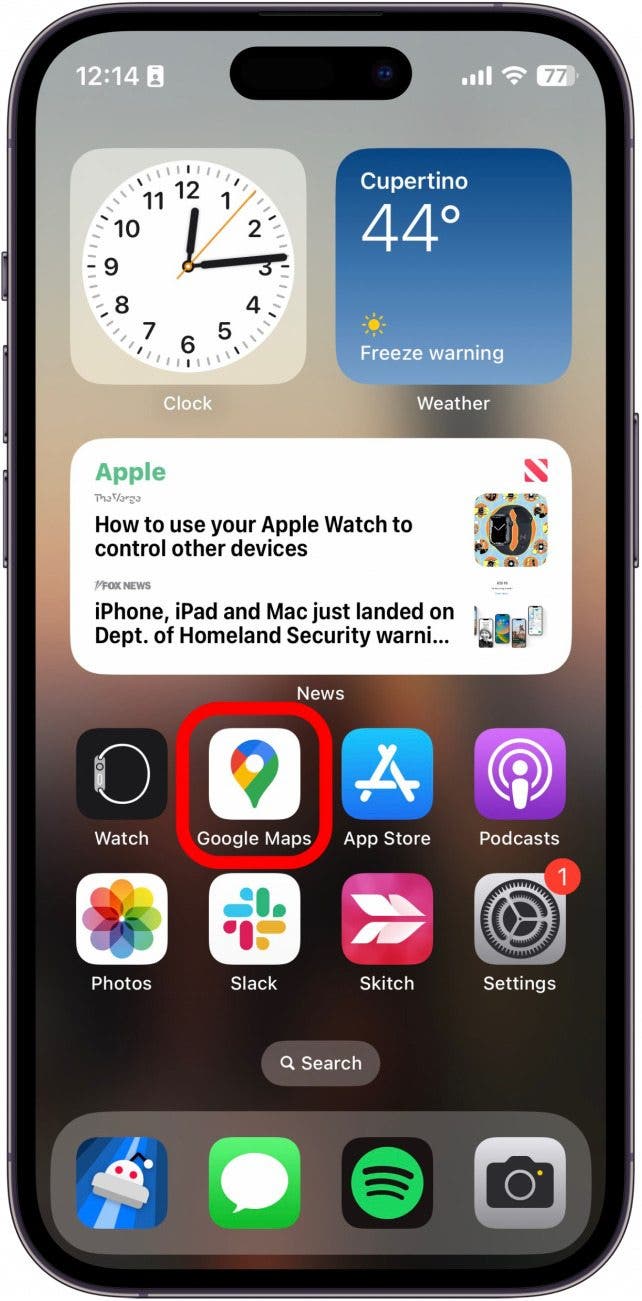Open the Podcasts app
642x1301 pixels.
tap(519, 774)
